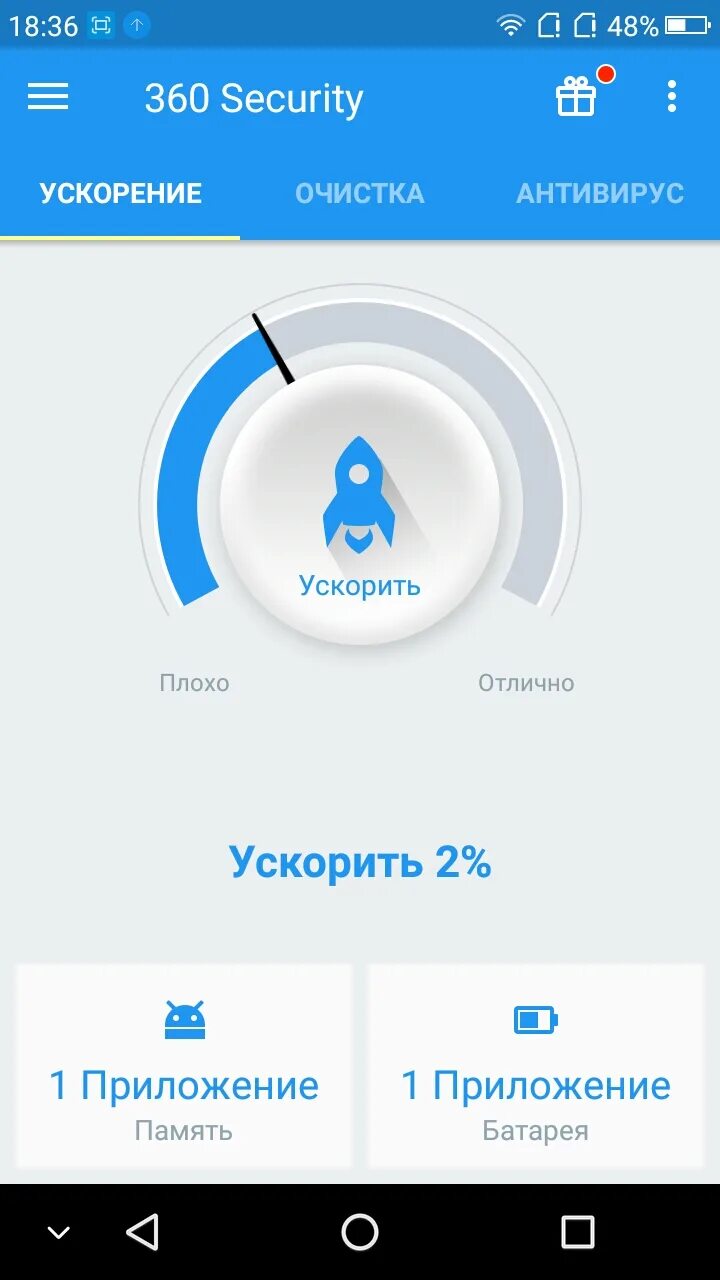Switch to the Антивирус tab
The width and height of the screenshot is (720, 1280).
(600, 193)
